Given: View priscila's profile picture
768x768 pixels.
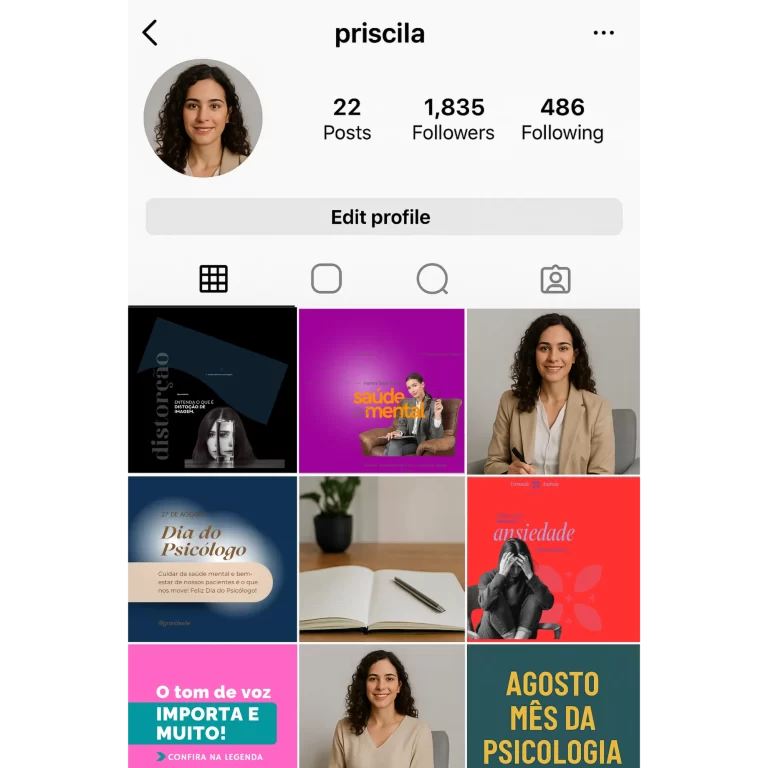Looking at the screenshot, I should tap(203, 118).
